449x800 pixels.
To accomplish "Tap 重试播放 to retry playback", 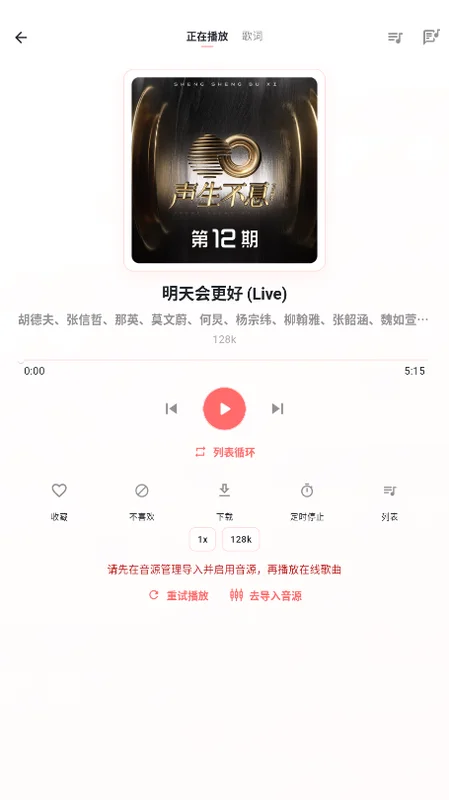I will click(179, 595).
